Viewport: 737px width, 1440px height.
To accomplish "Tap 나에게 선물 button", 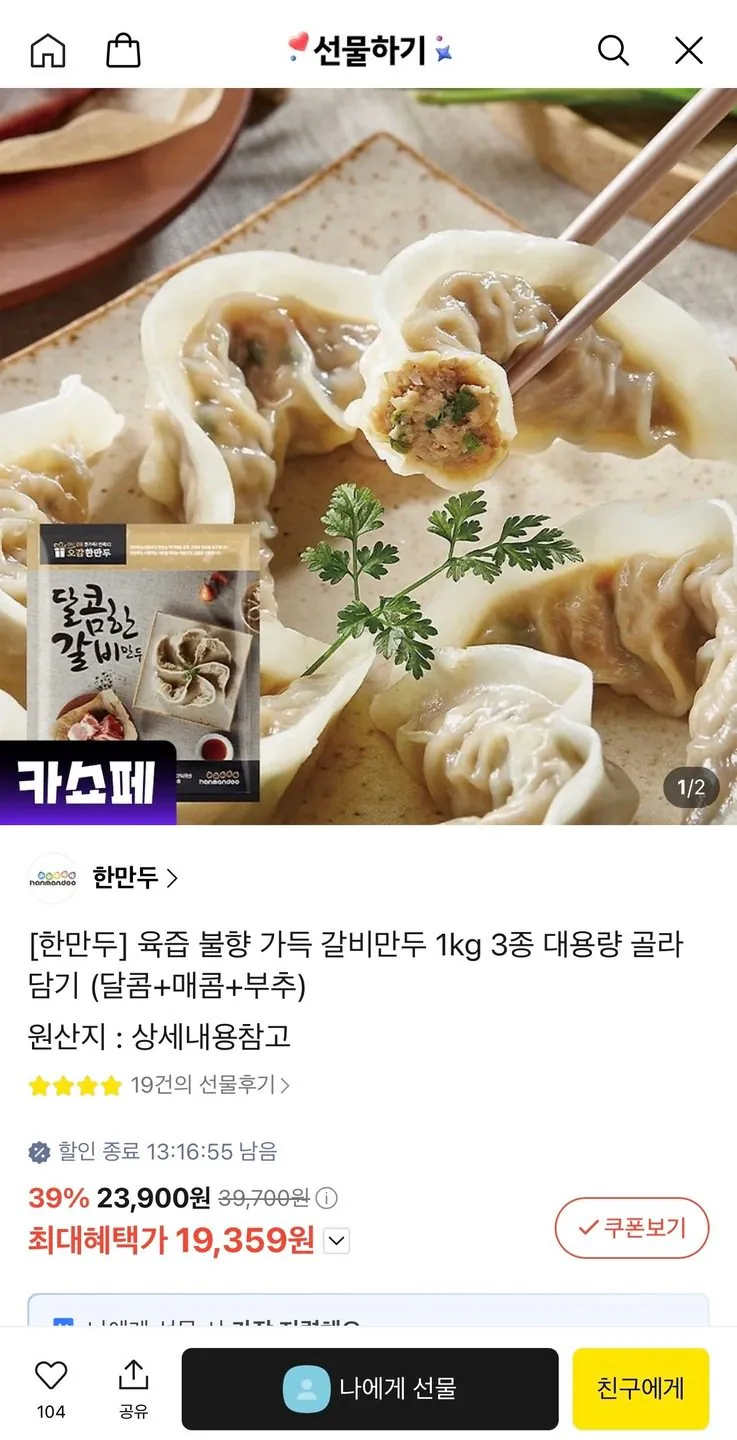I will 370,1389.
